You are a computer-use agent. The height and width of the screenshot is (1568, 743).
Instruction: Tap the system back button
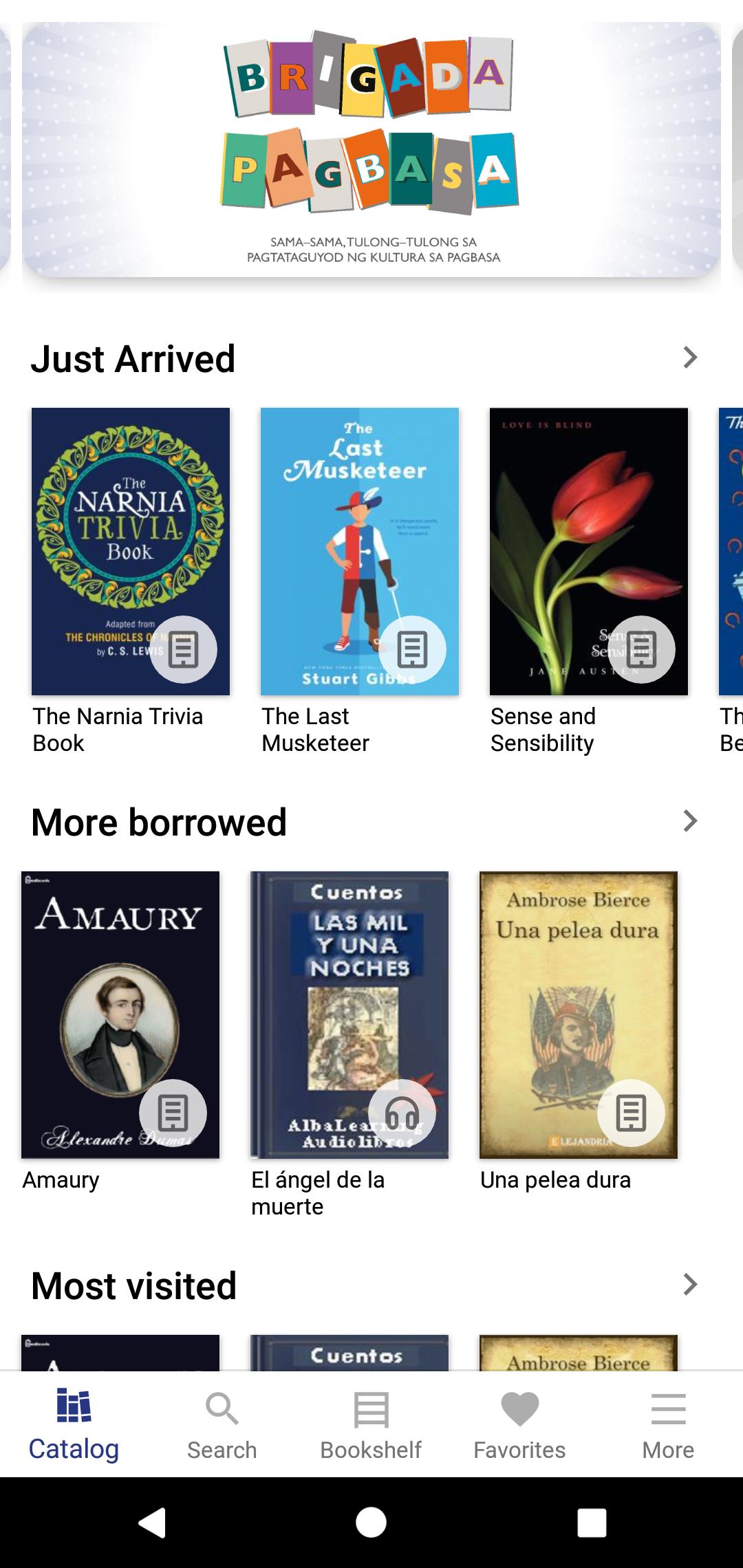(152, 1523)
